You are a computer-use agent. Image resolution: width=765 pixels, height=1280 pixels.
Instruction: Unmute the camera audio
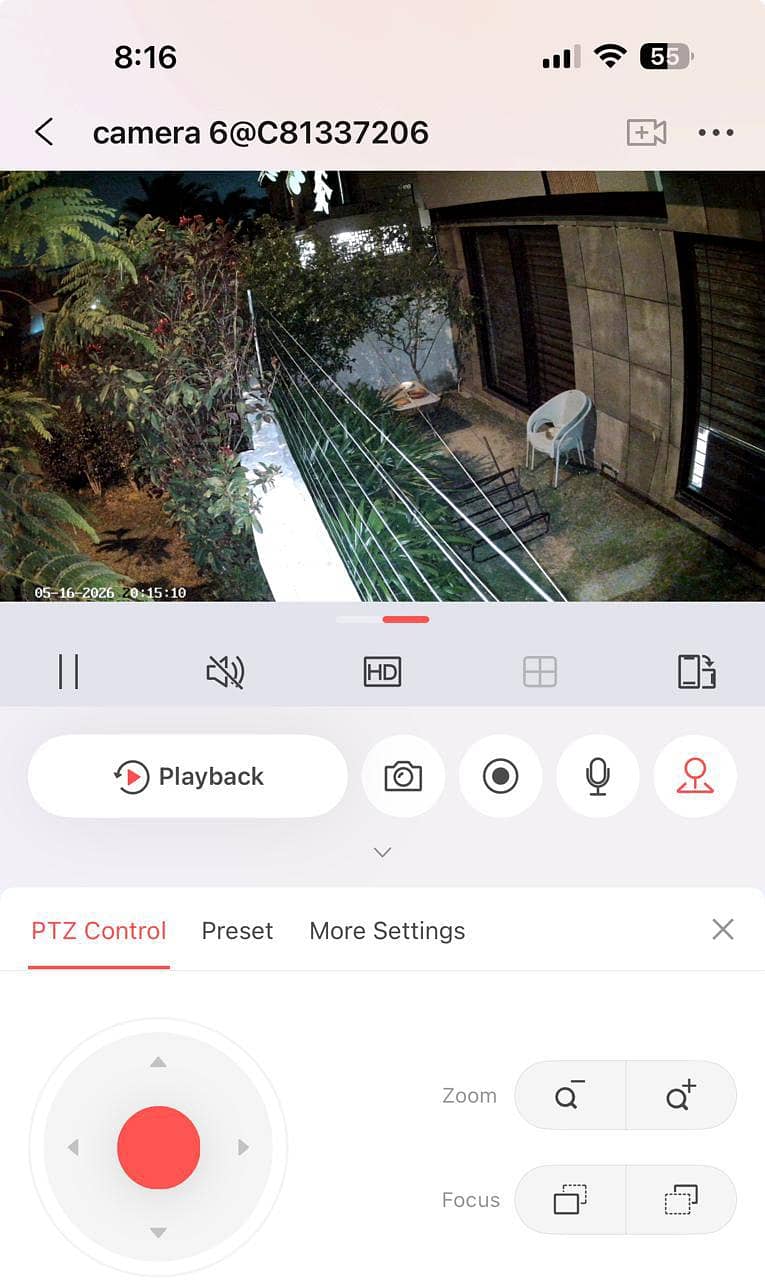(225, 672)
